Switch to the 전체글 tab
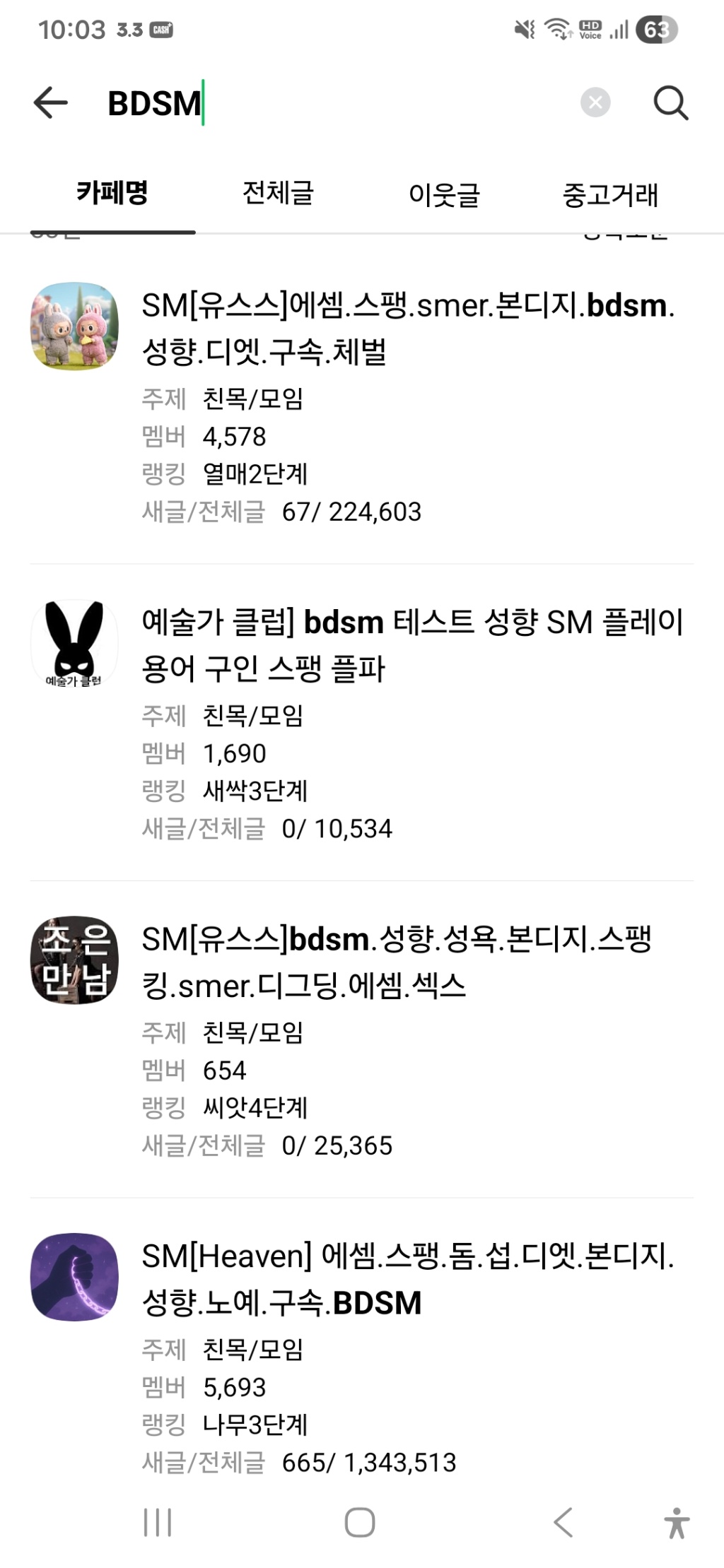724x1568 pixels. click(x=278, y=194)
